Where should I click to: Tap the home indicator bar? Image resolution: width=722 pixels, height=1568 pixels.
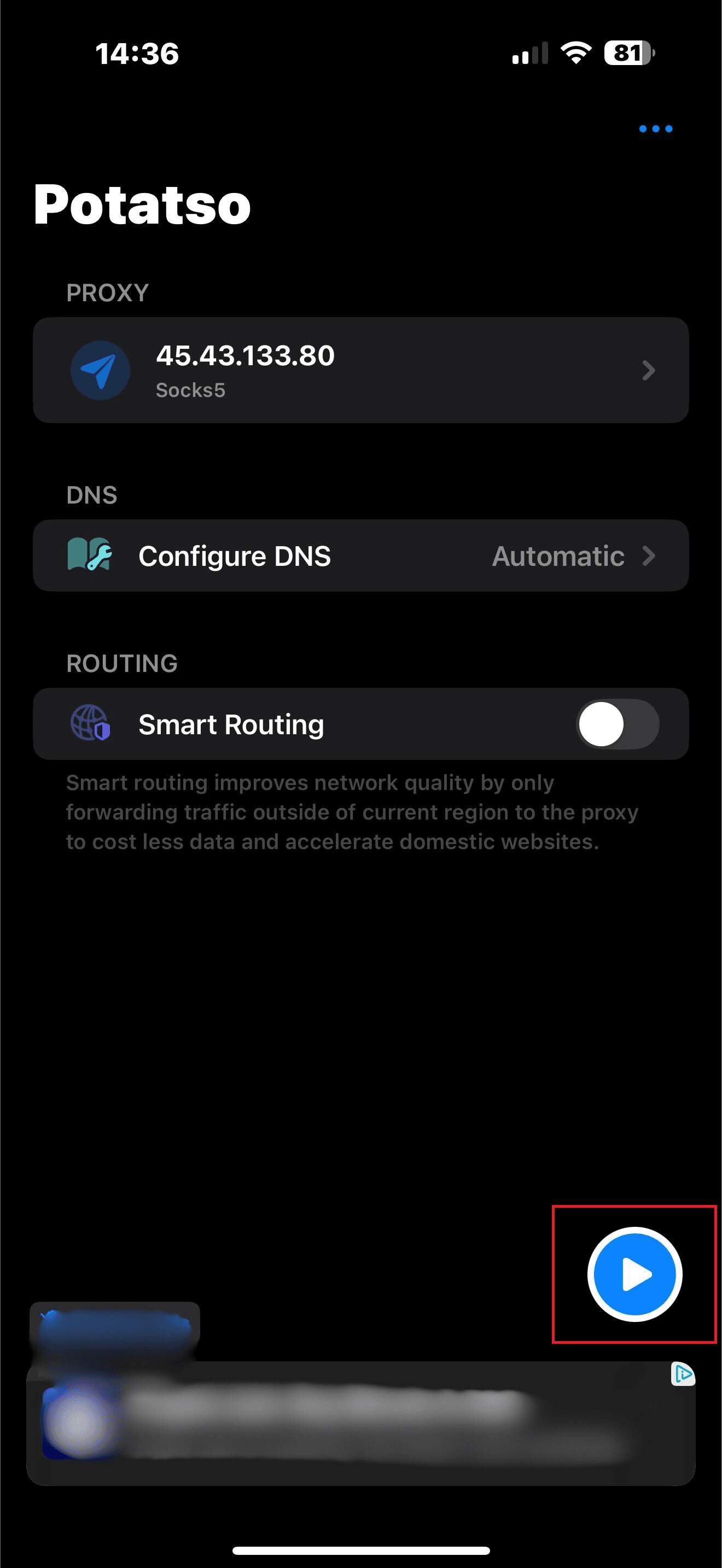(361, 1549)
